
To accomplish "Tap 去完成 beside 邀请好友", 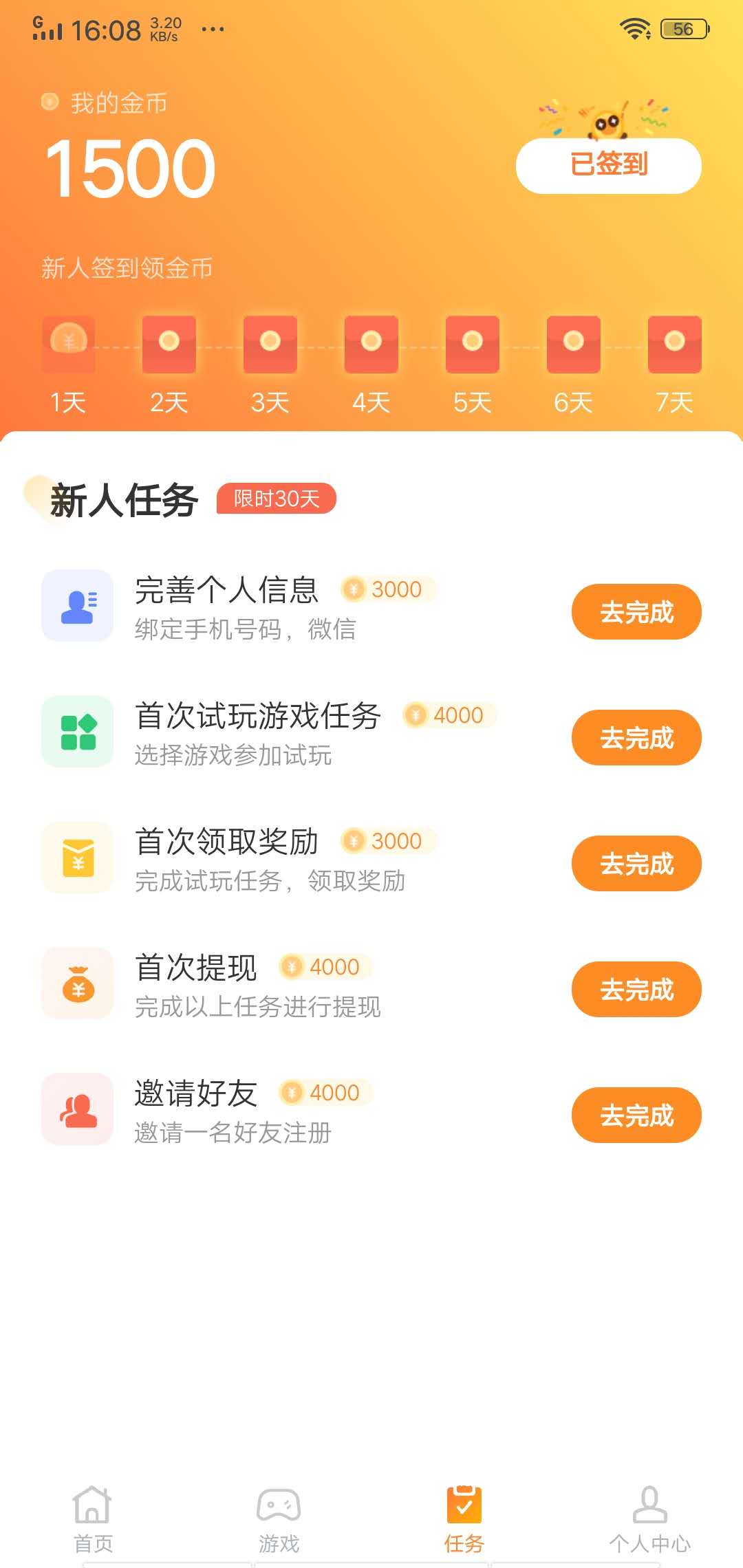I will tap(636, 1115).
